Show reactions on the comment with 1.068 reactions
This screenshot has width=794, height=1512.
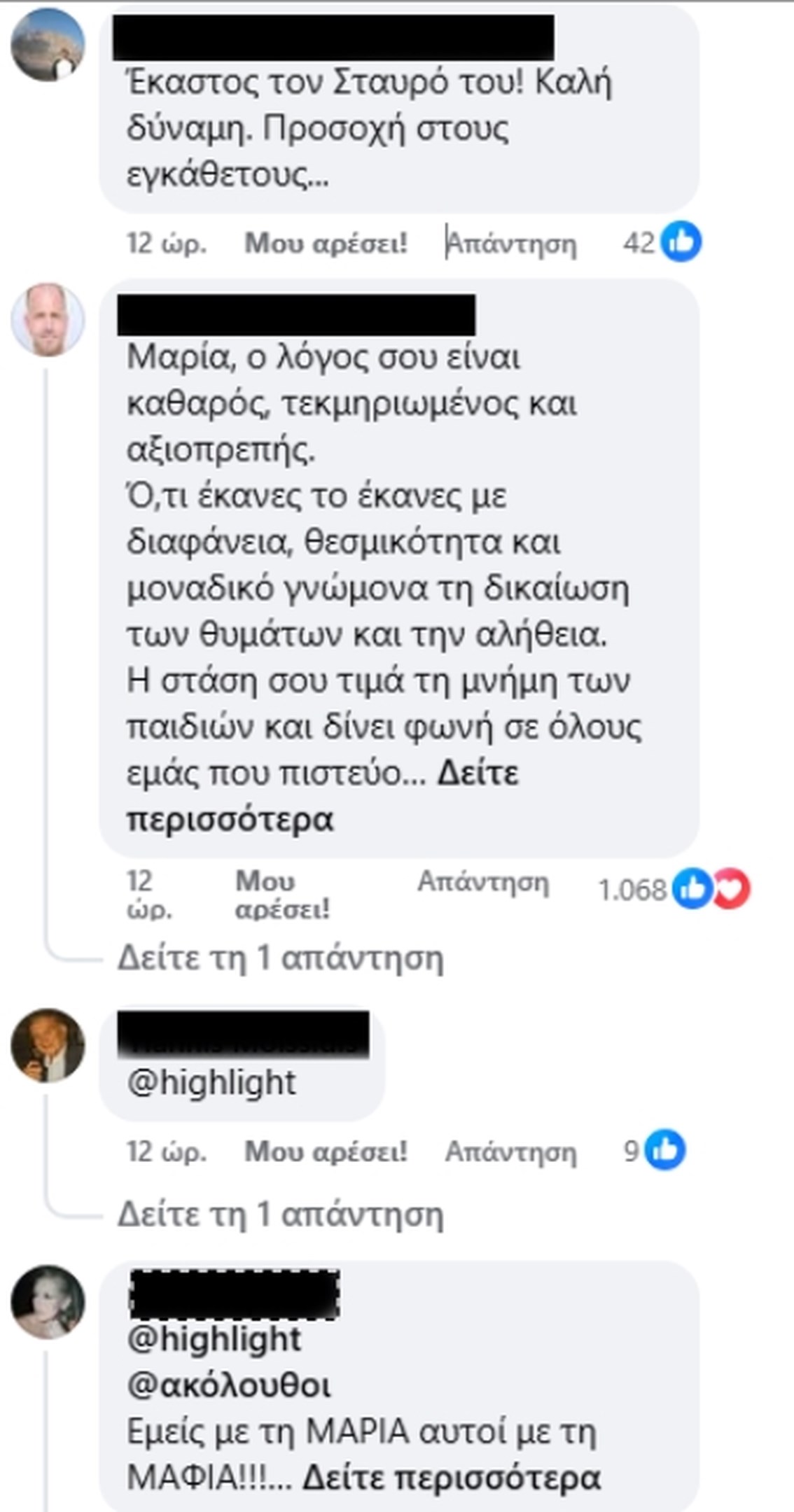[x=674, y=889]
